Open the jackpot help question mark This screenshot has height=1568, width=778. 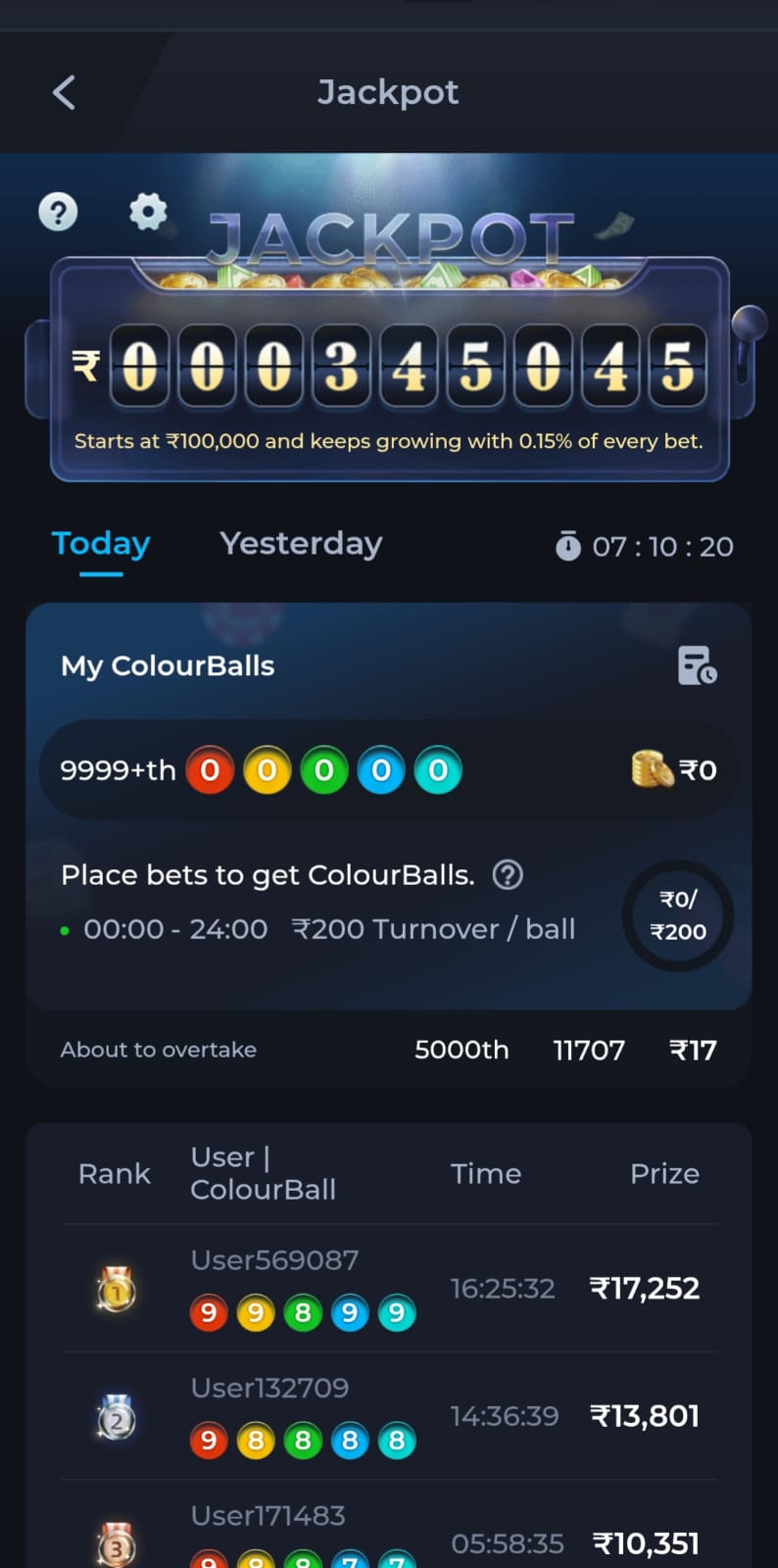point(58,212)
